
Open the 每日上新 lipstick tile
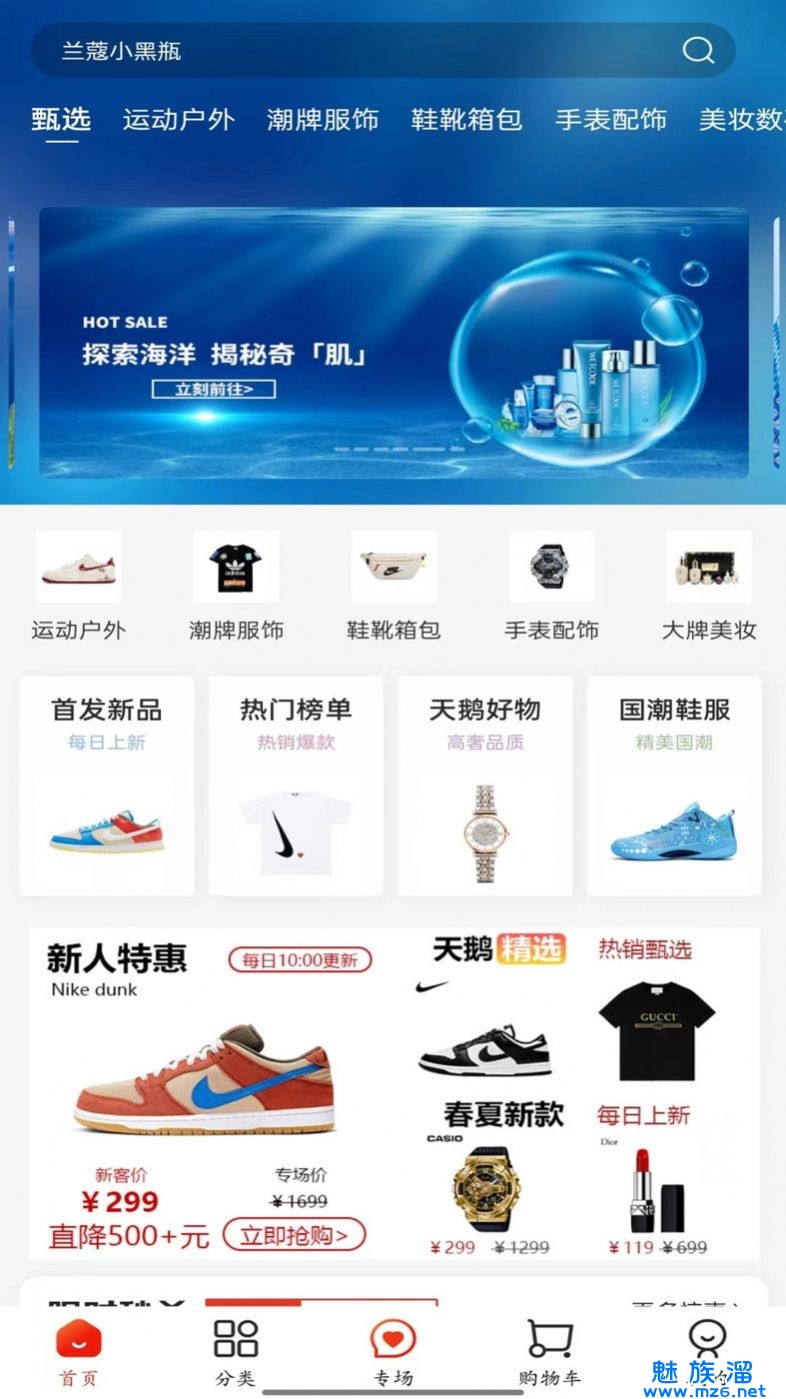[x=656, y=1180]
